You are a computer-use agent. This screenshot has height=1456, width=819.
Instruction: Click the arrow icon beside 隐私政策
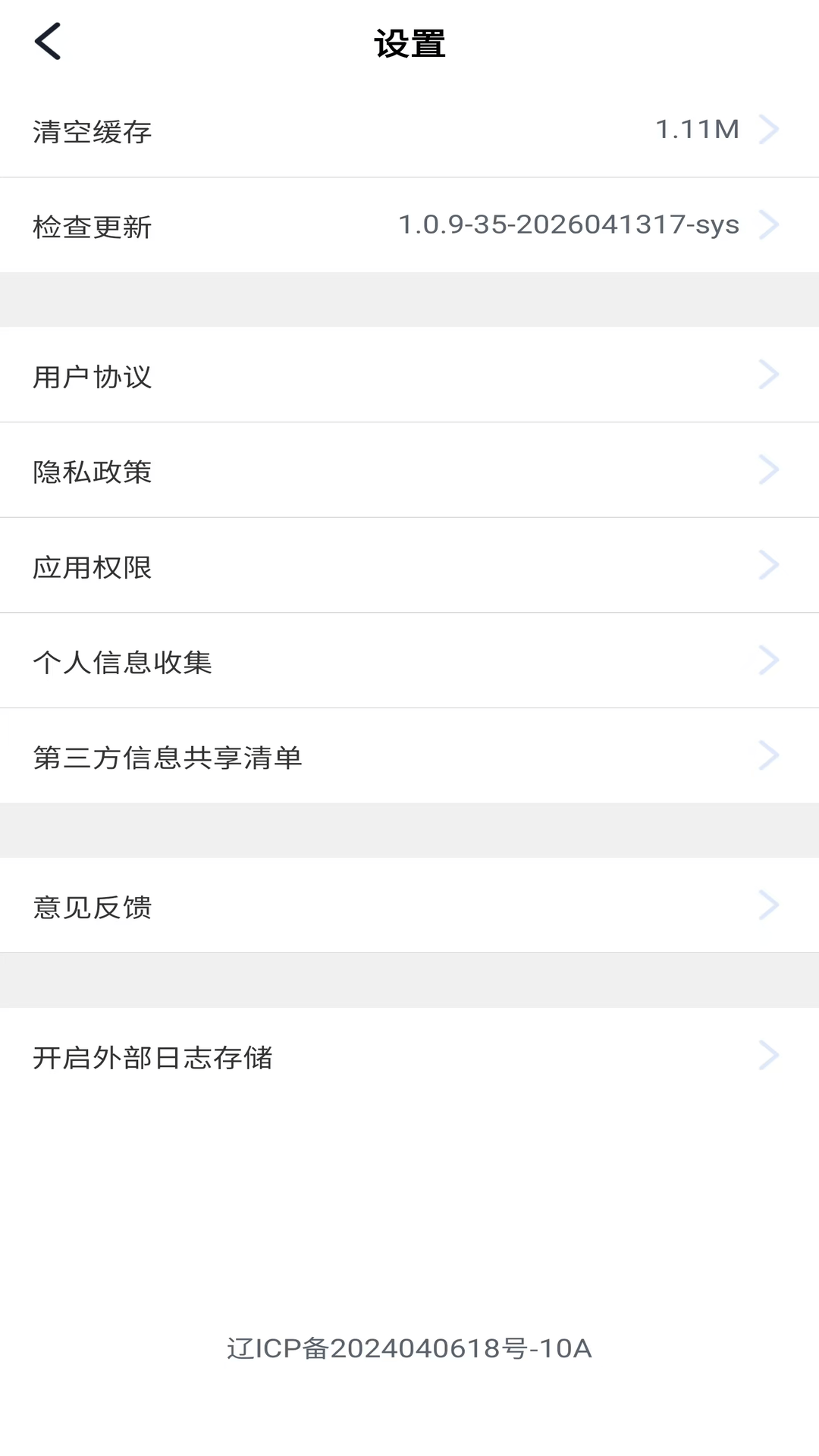pyautogui.click(x=771, y=469)
